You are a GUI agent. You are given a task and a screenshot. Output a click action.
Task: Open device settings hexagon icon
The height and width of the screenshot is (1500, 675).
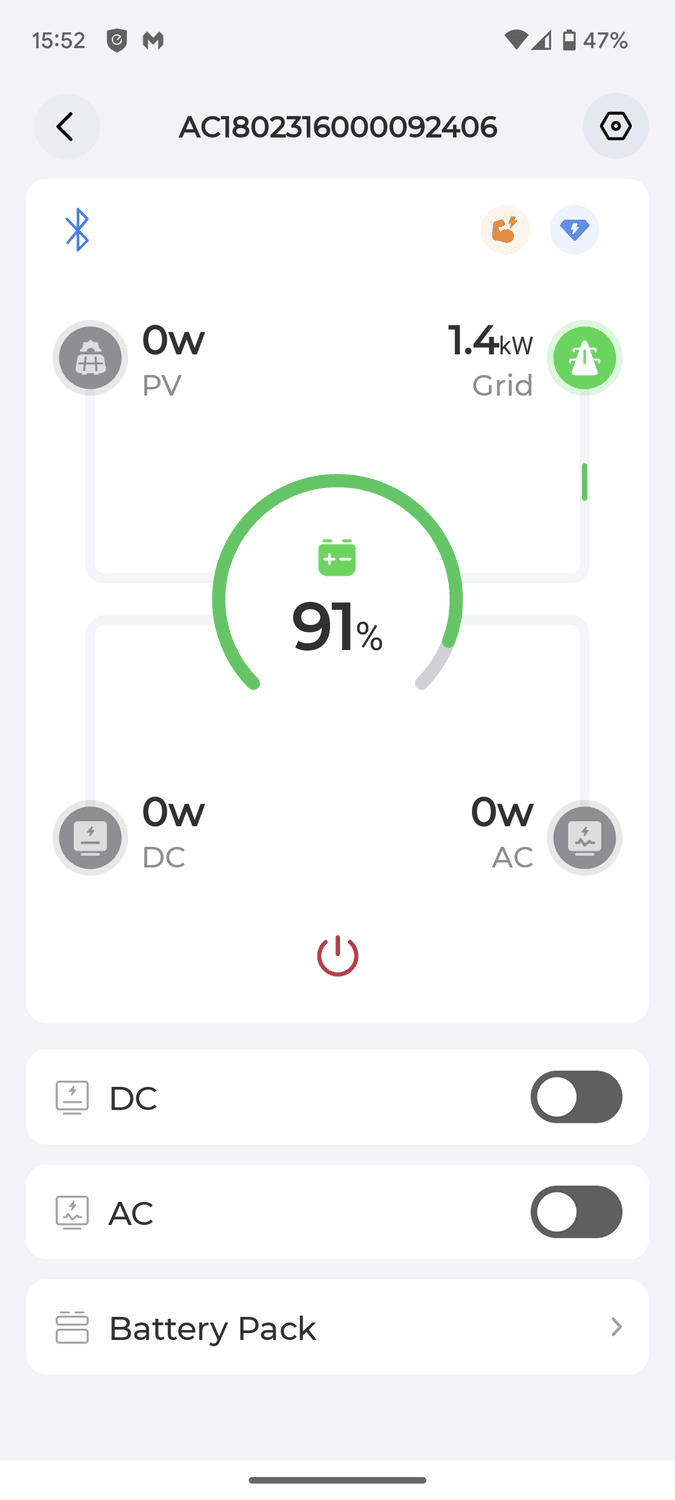pyautogui.click(x=615, y=127)
